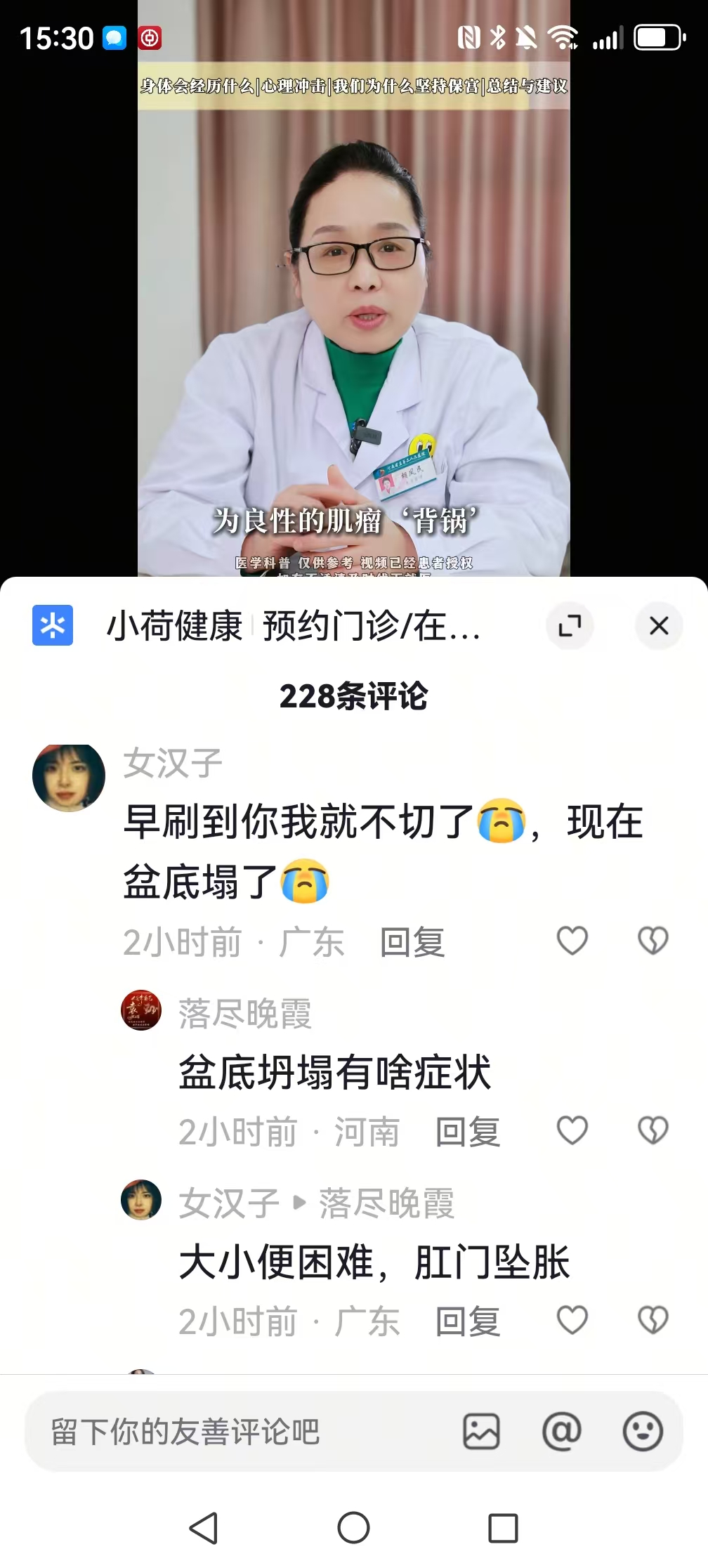Like 女汉子's comment about 盆底塌了
This screenshot has width=708, height=1568.
point(572,941)
